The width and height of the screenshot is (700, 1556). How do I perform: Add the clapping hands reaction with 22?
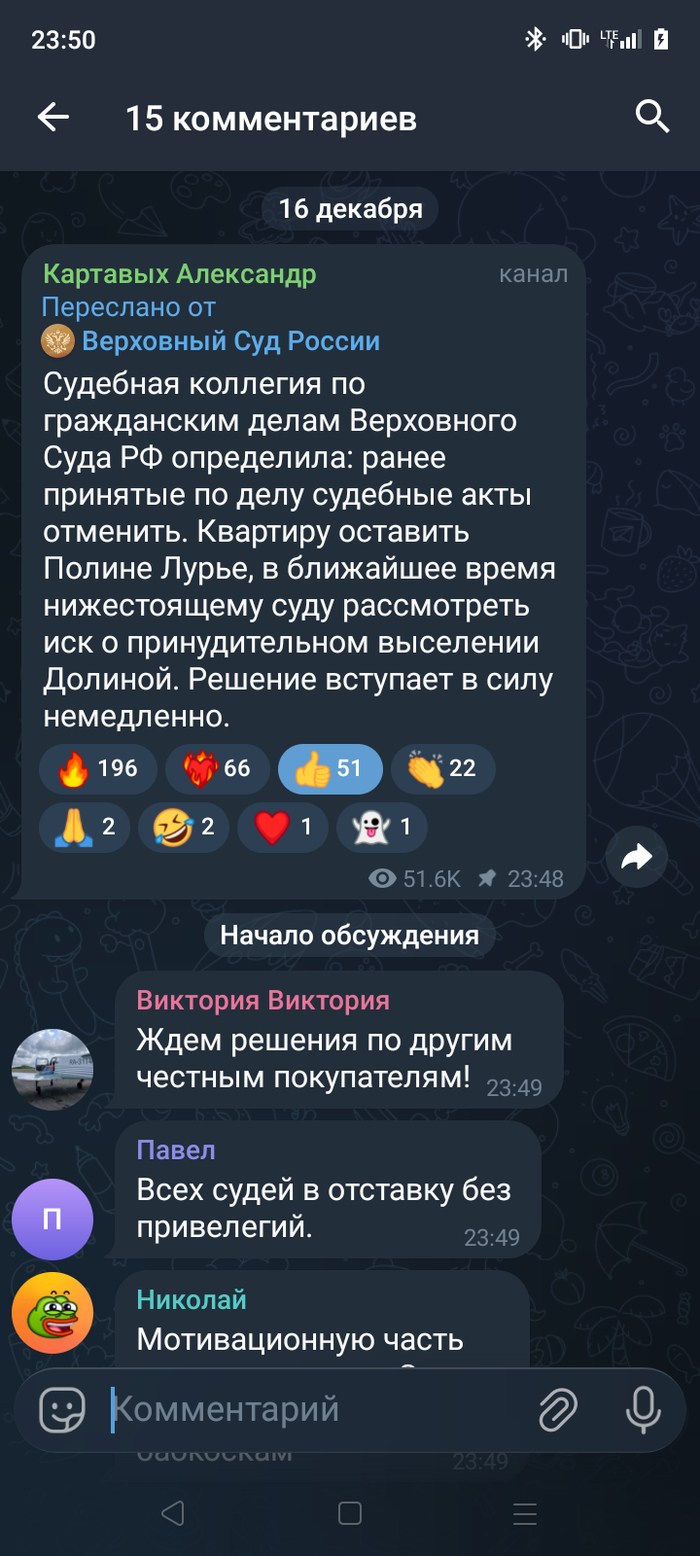tap(442, 768)
